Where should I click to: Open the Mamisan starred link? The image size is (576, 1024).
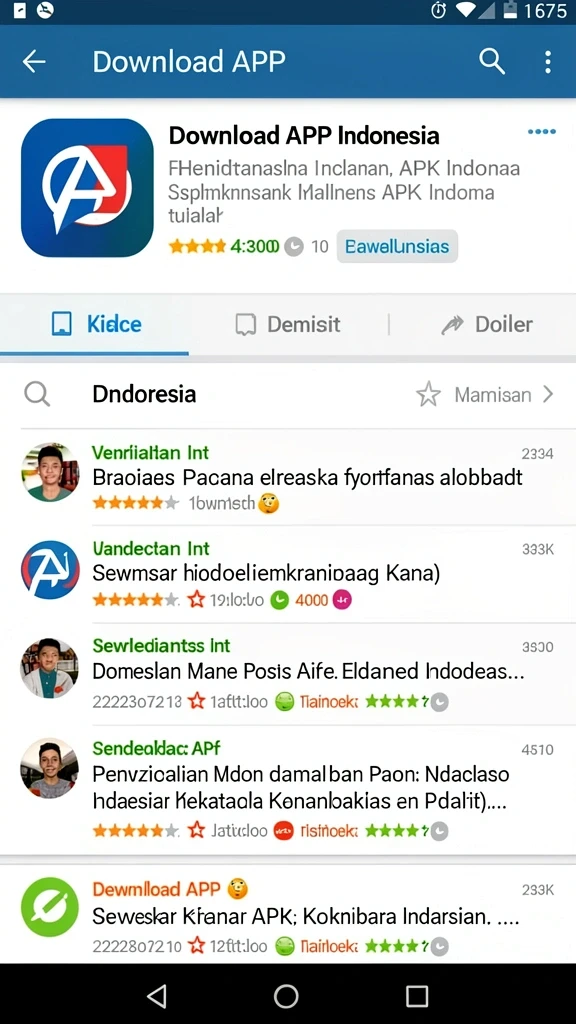[485, 394]
